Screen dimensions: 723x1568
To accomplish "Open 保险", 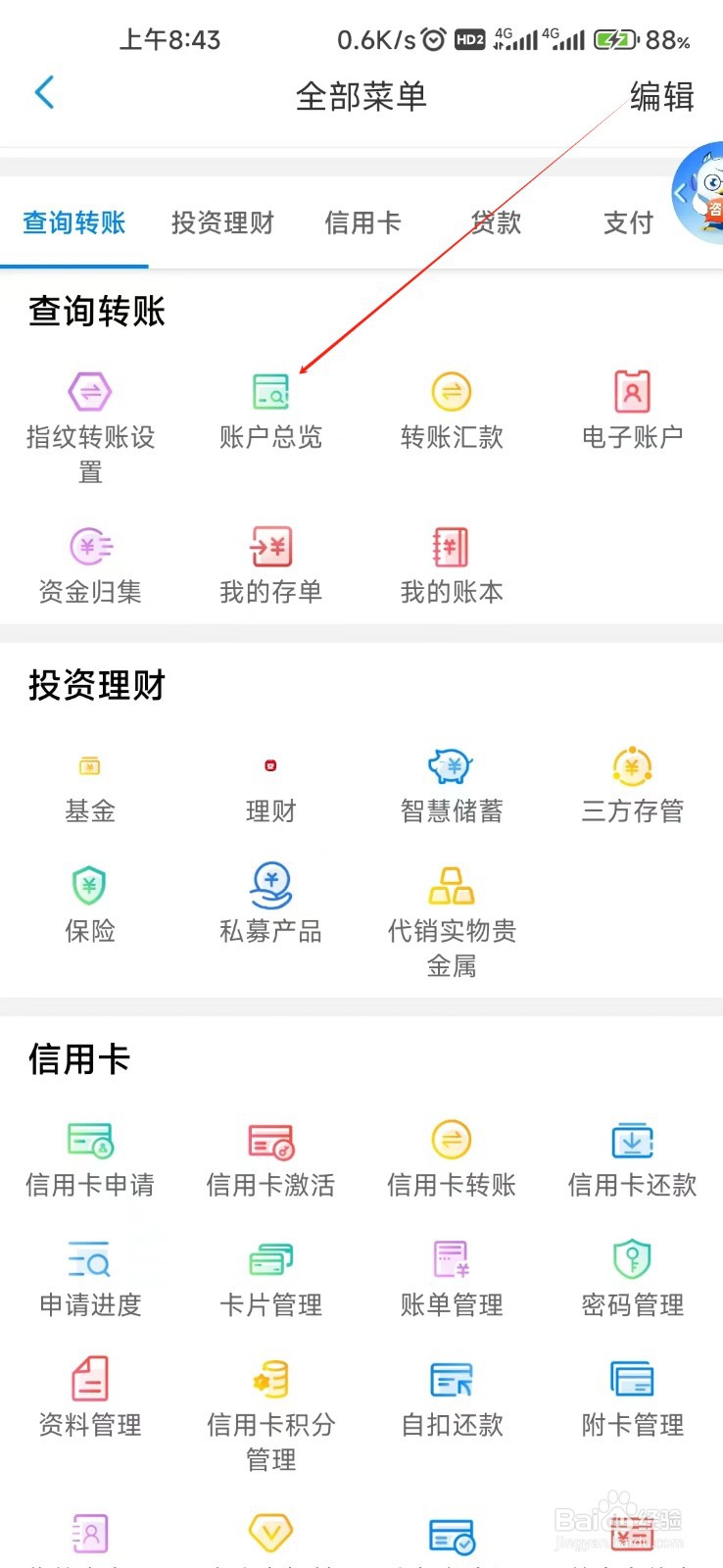I will [x=90, y=906].
